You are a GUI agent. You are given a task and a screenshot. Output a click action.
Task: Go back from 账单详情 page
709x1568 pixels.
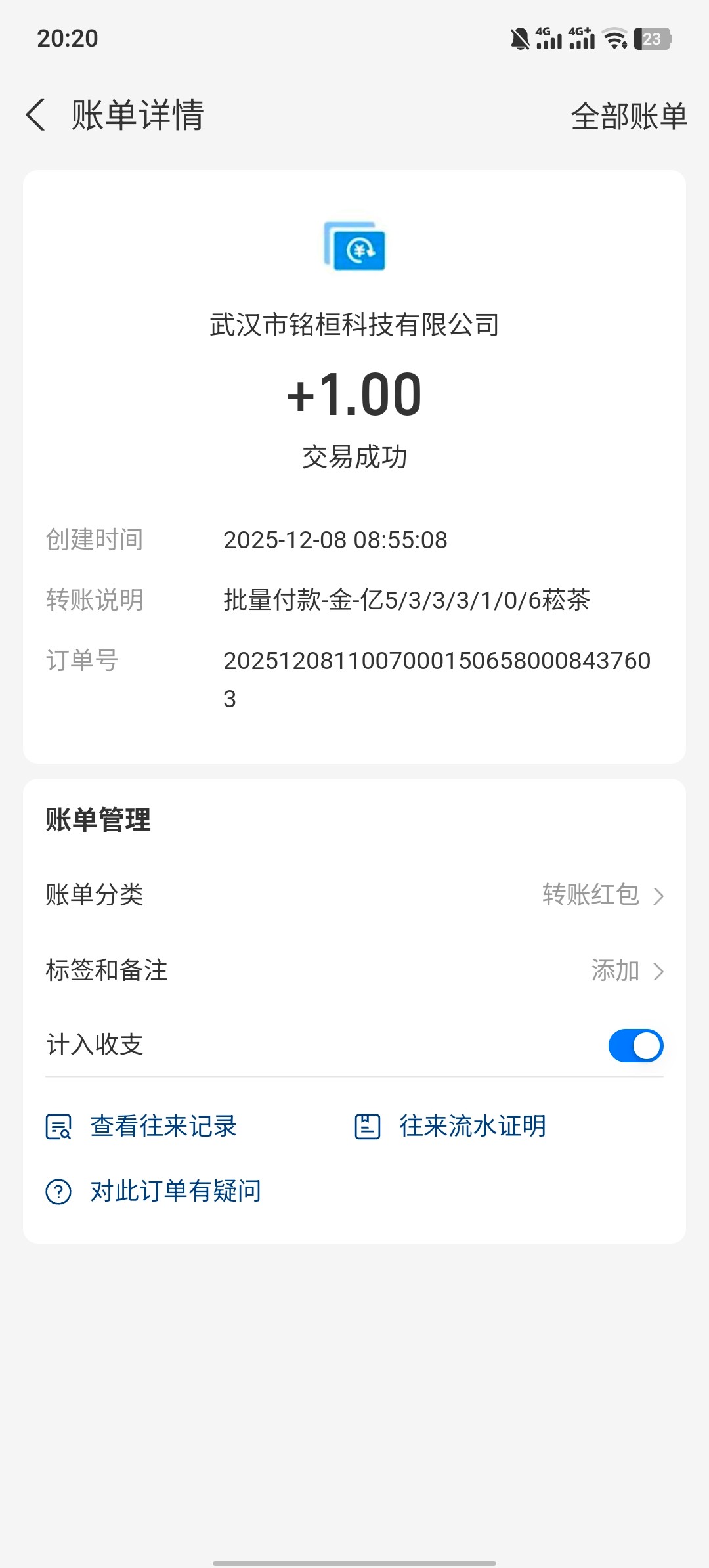coord(36,116)
